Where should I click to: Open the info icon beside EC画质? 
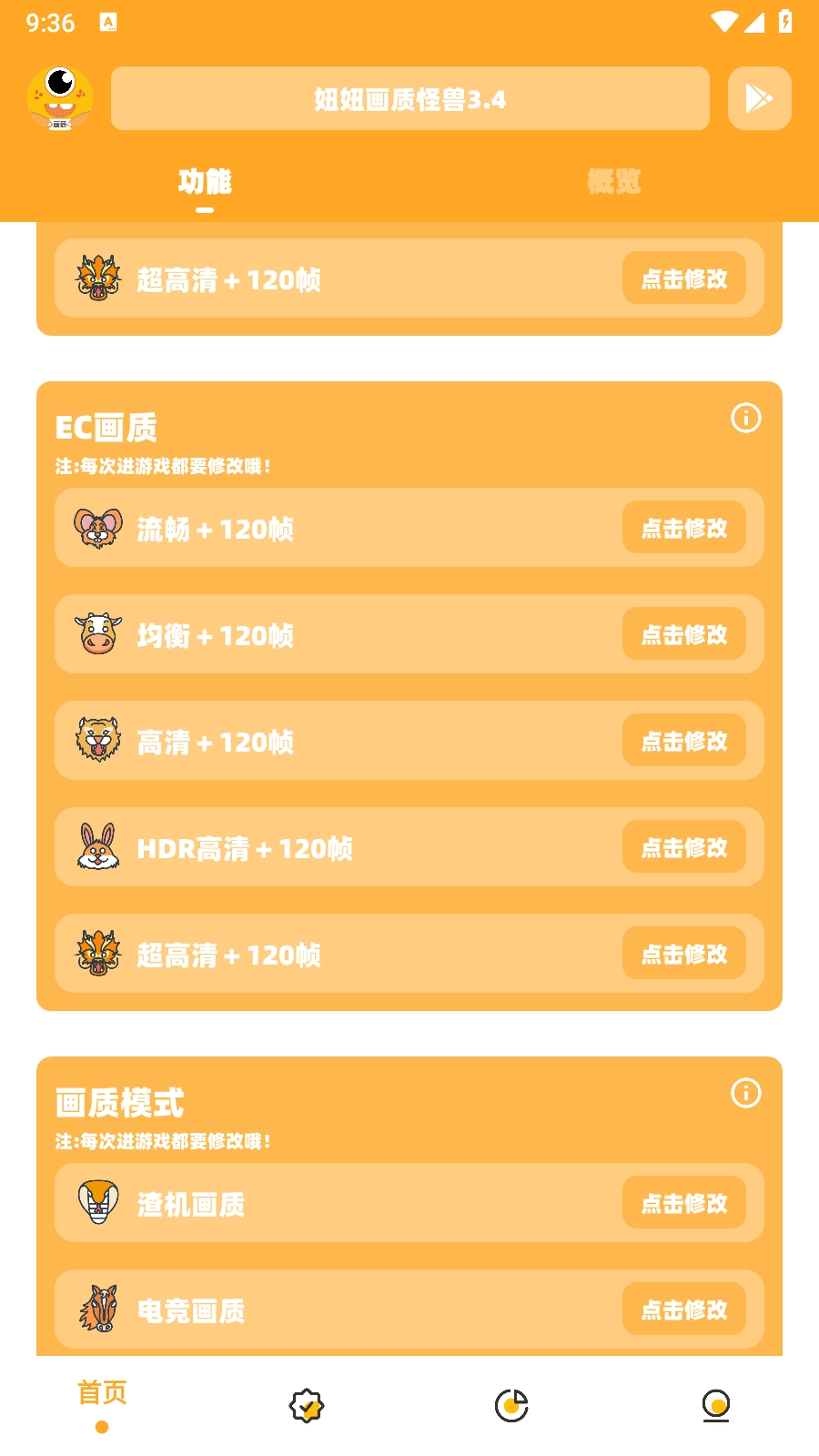pyautogui.click(x=746, y=419)
